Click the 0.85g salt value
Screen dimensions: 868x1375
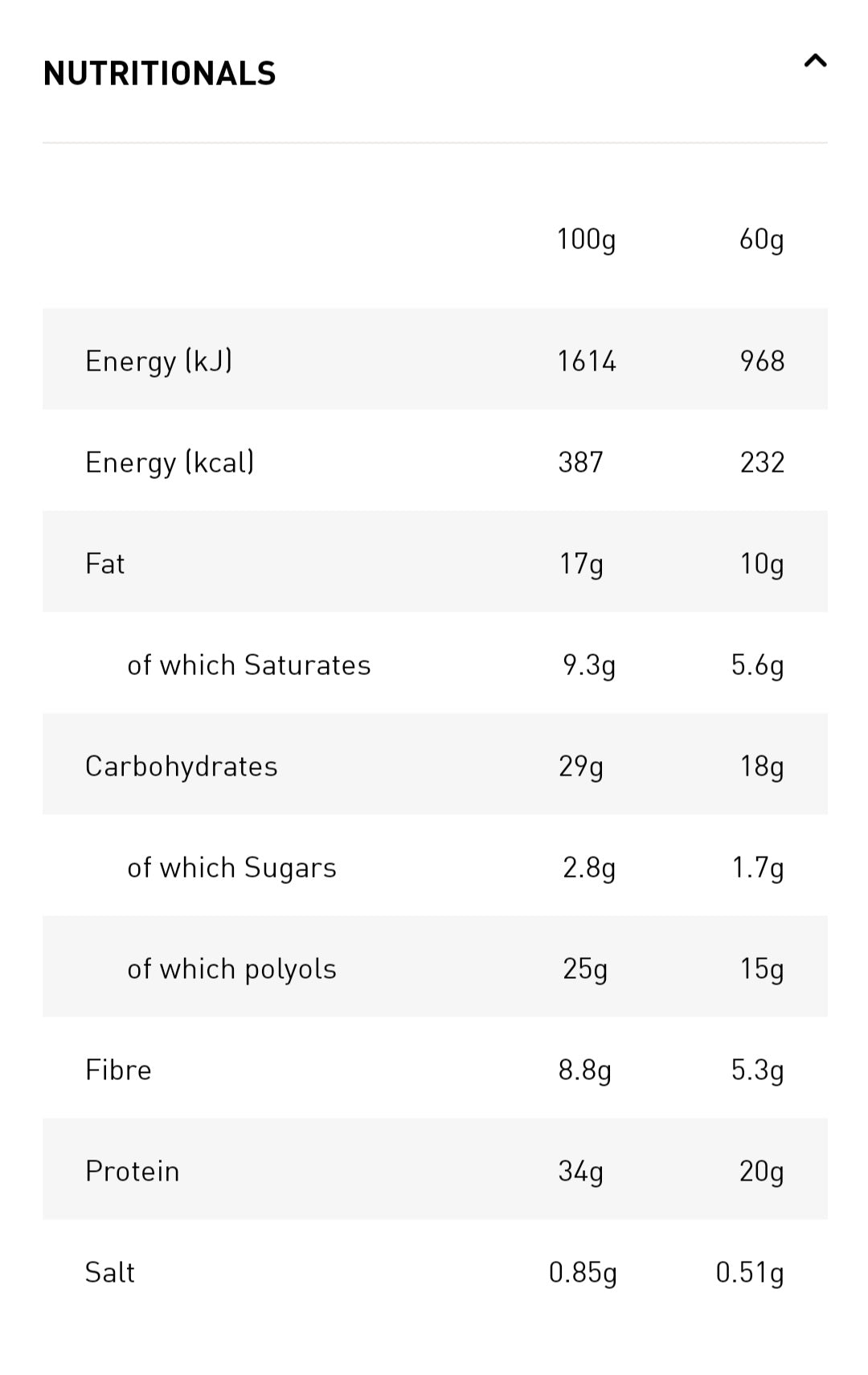tap(582, 1271)
